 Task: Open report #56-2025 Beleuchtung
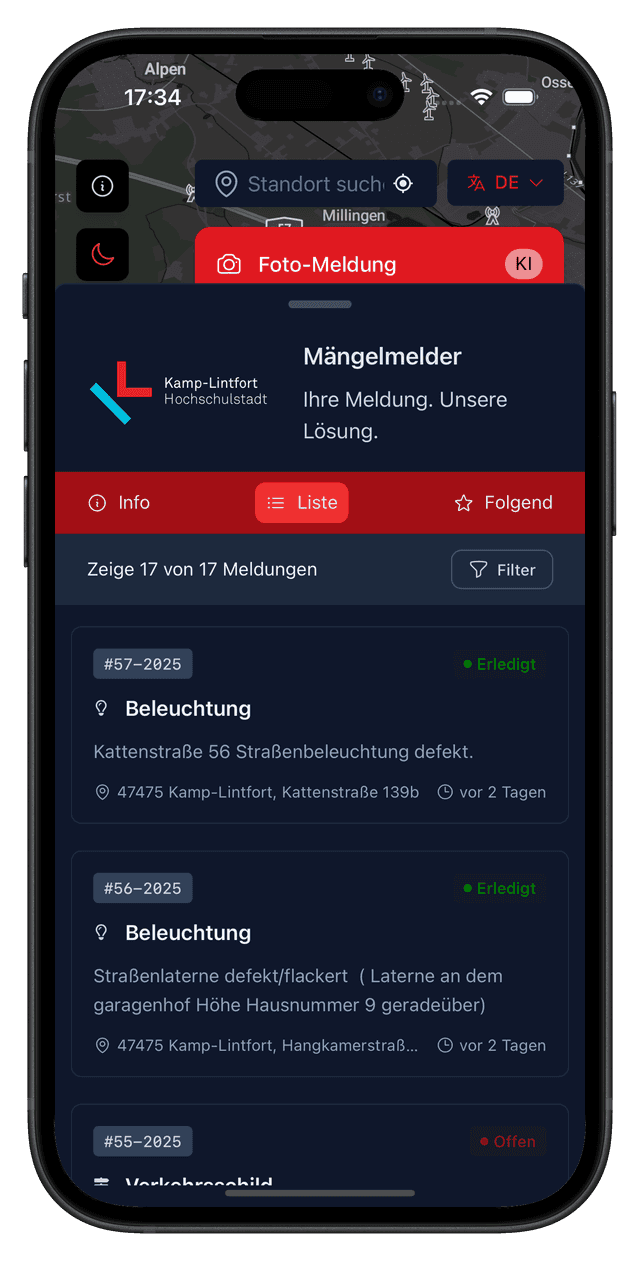pos(319,963)
